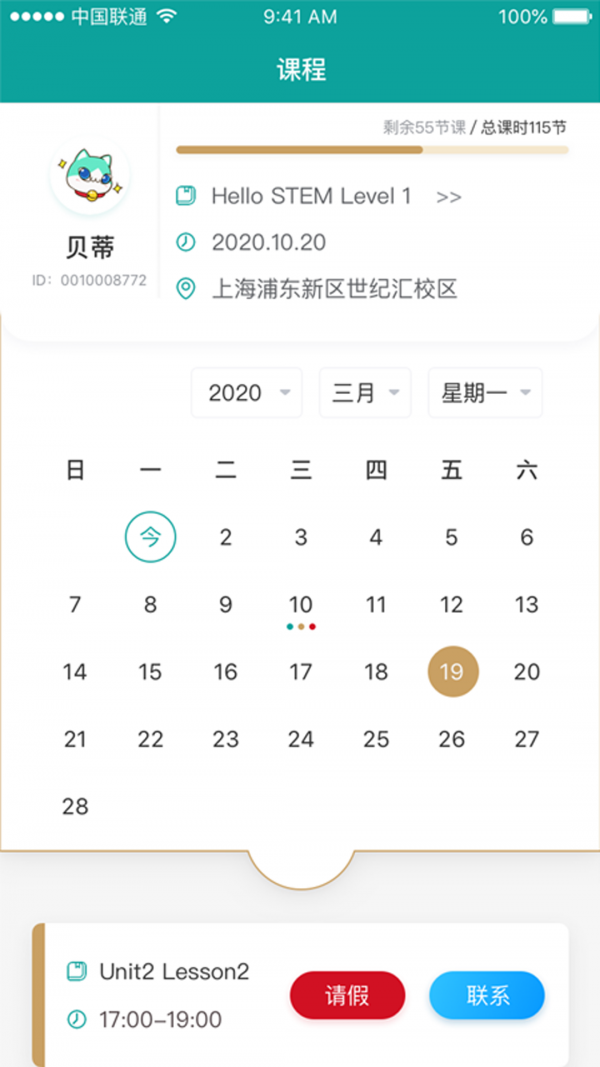This screenshot has height=1067, width=600.
Task: Expand the 2020 year dropdown
Action: point(247,393)
